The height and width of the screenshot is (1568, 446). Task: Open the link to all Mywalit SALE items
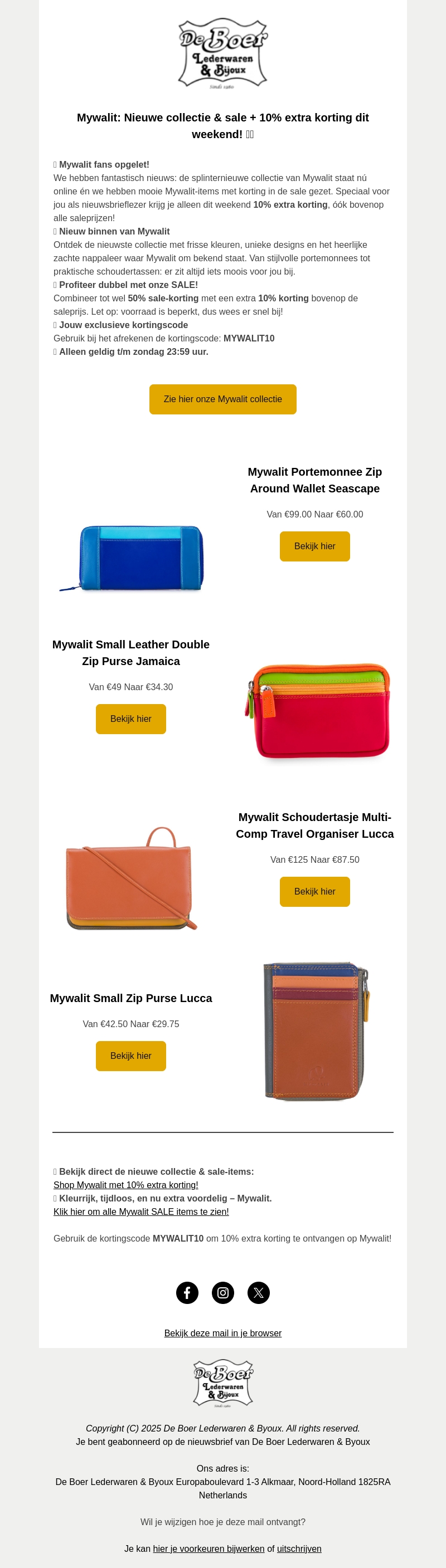[x=140, y=1212]
